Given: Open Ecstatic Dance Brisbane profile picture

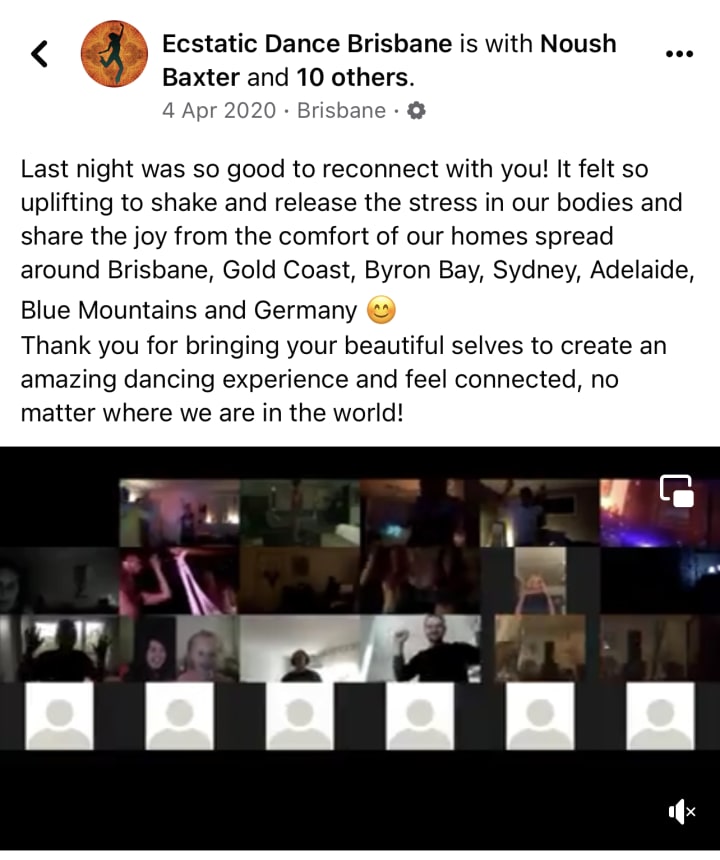Looking at the screenshot, I should point(114,54).
